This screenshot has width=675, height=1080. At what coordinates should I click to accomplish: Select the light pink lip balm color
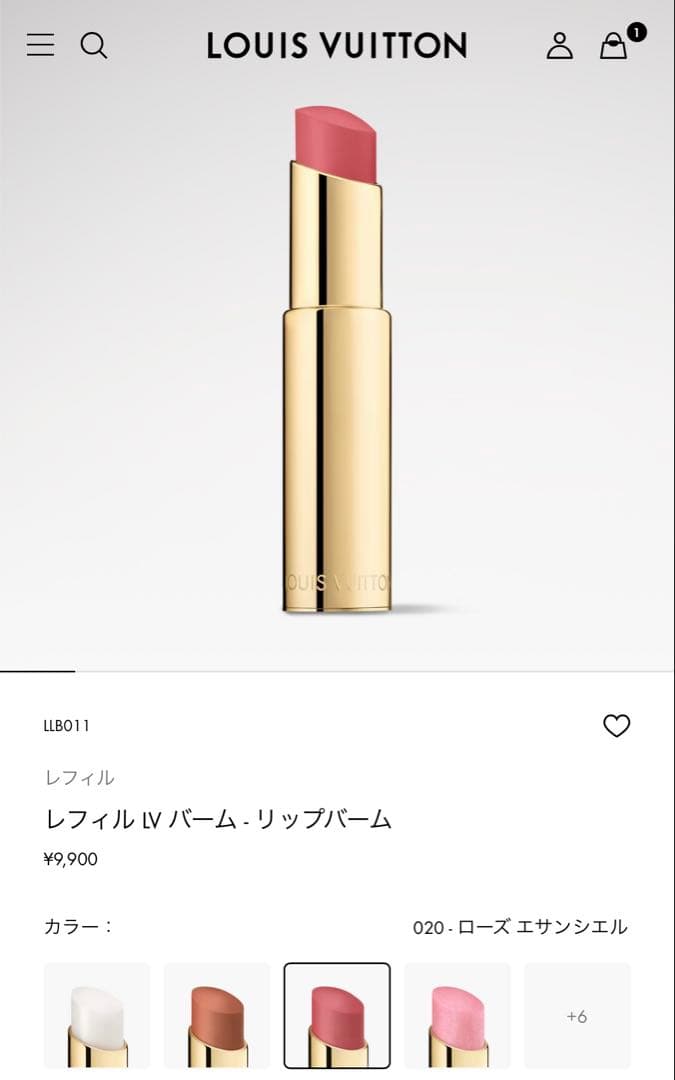tap(457, 1015)
